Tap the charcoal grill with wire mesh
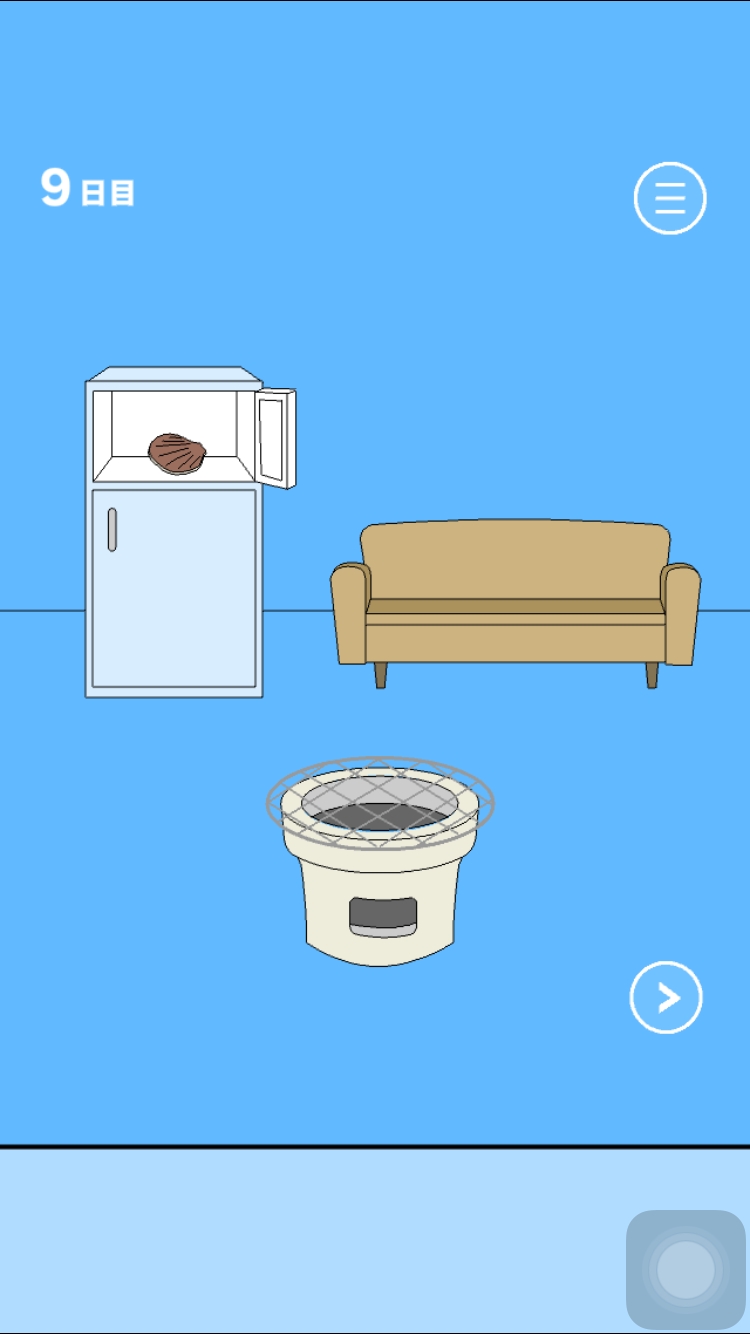Image resolution: width=750 pixels, height=1334 pixels. (x=380, y=860)
